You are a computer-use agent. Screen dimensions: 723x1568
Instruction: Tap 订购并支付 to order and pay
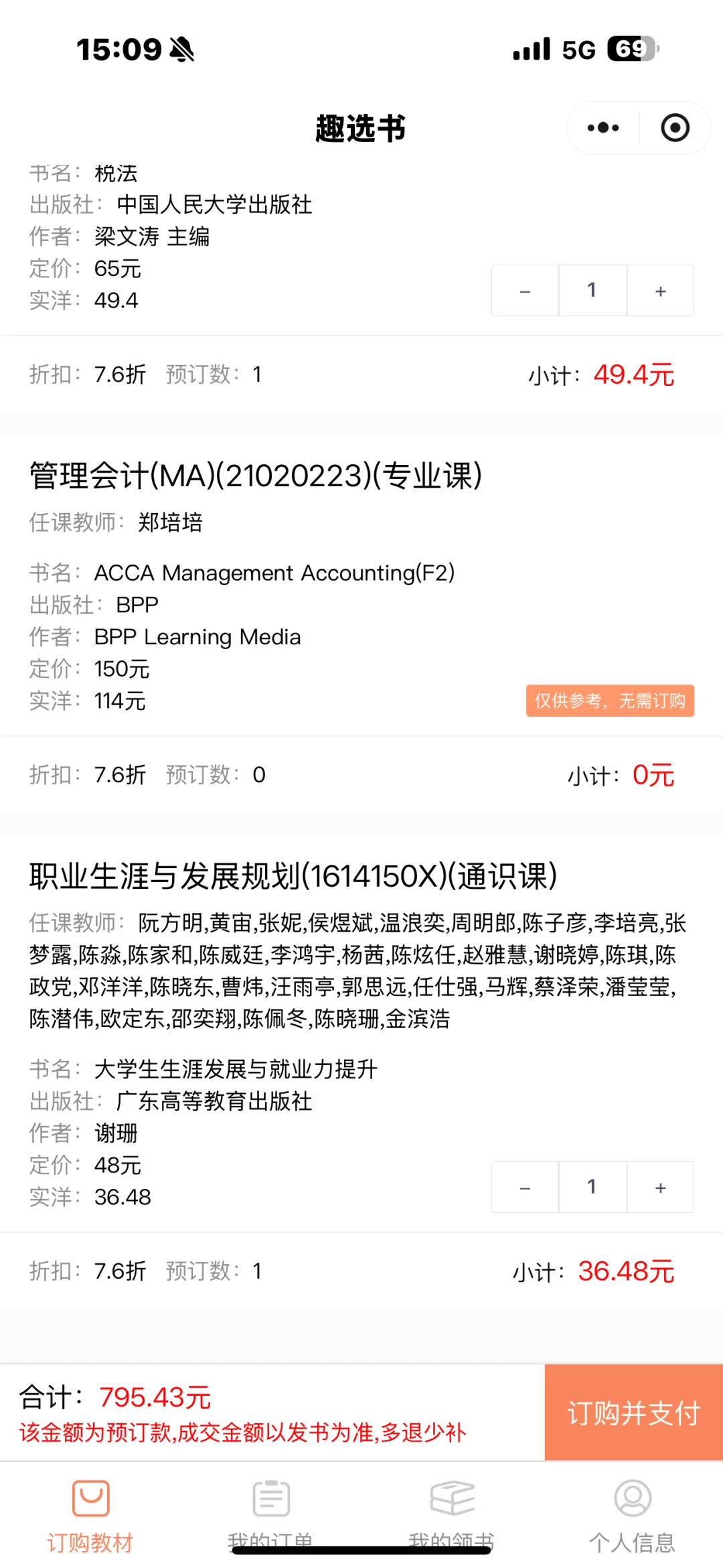tap(634, 1413)
